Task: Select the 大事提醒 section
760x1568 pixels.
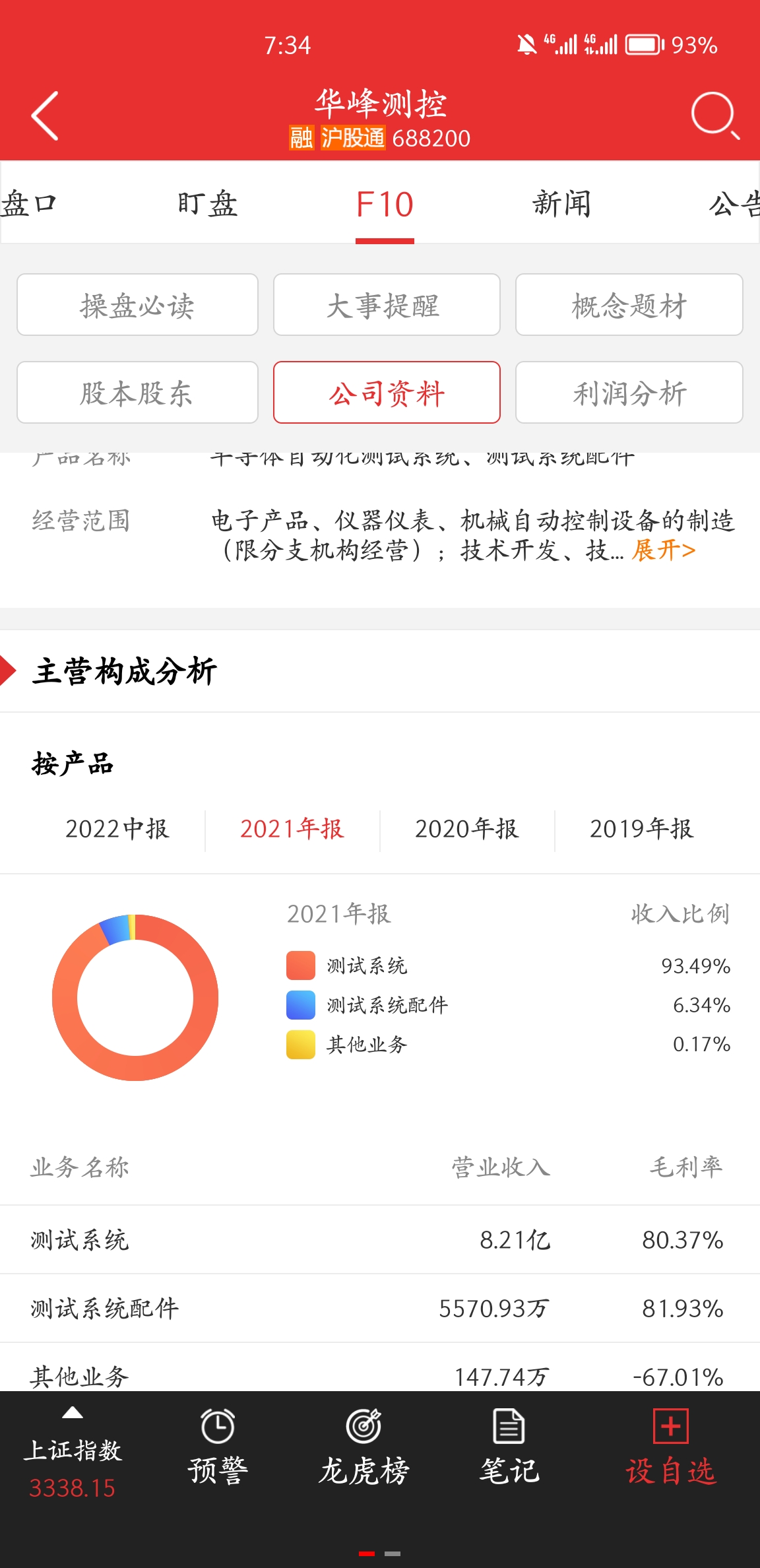Action: (387, 305)
